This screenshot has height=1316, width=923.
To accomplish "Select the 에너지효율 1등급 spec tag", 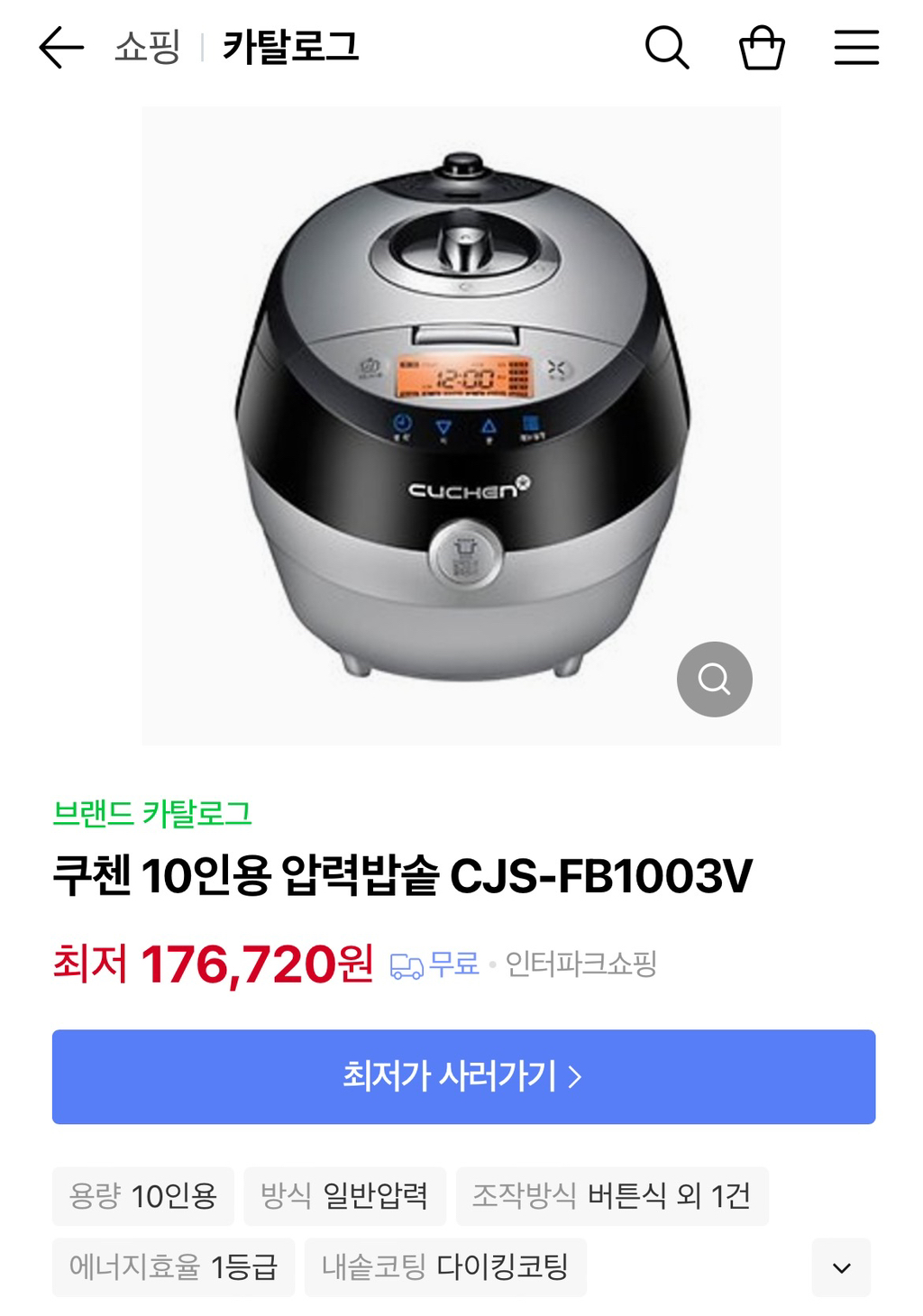I will point(175,1266).
